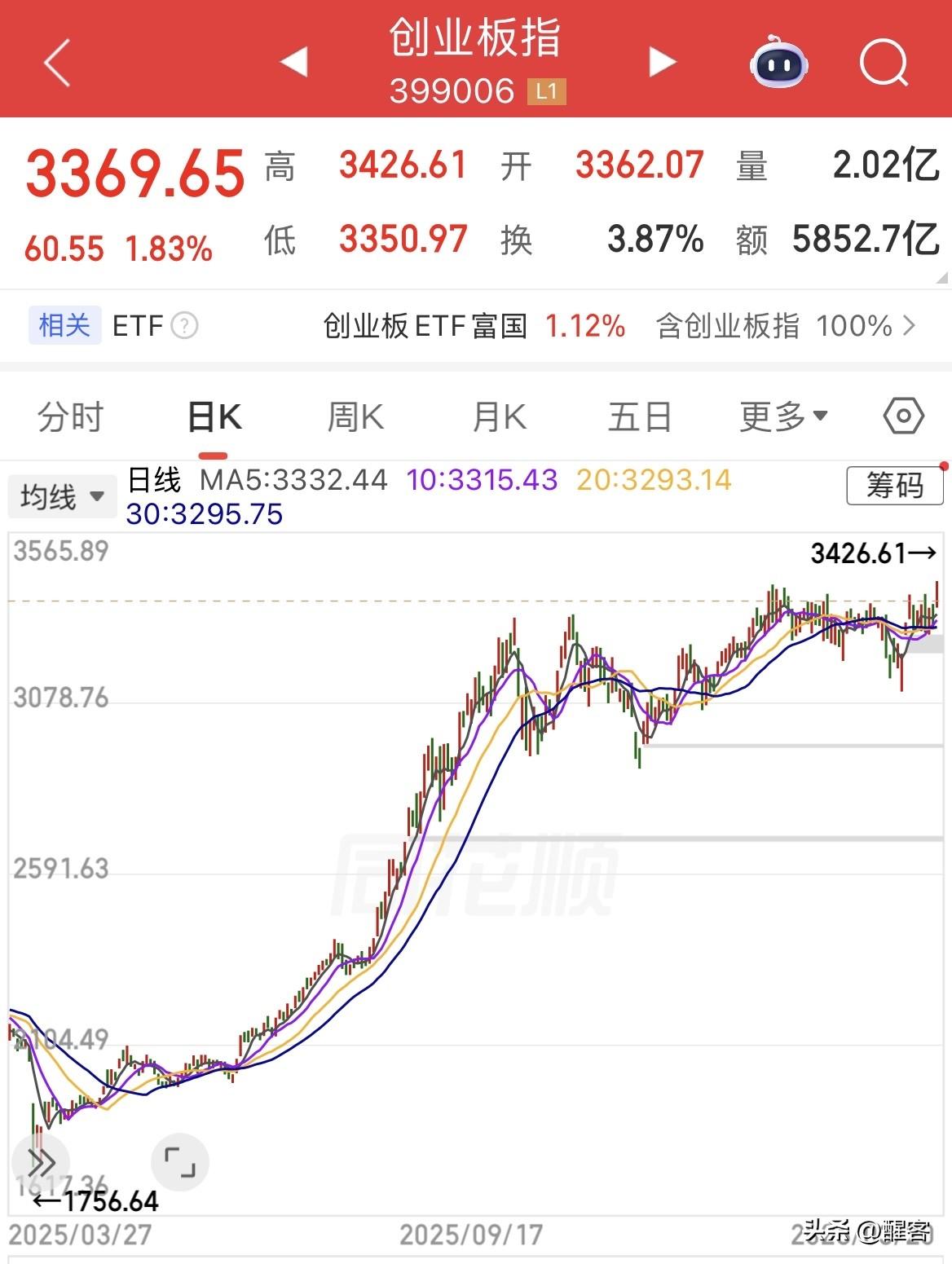Switch to the 月K tab

[497, 416]
